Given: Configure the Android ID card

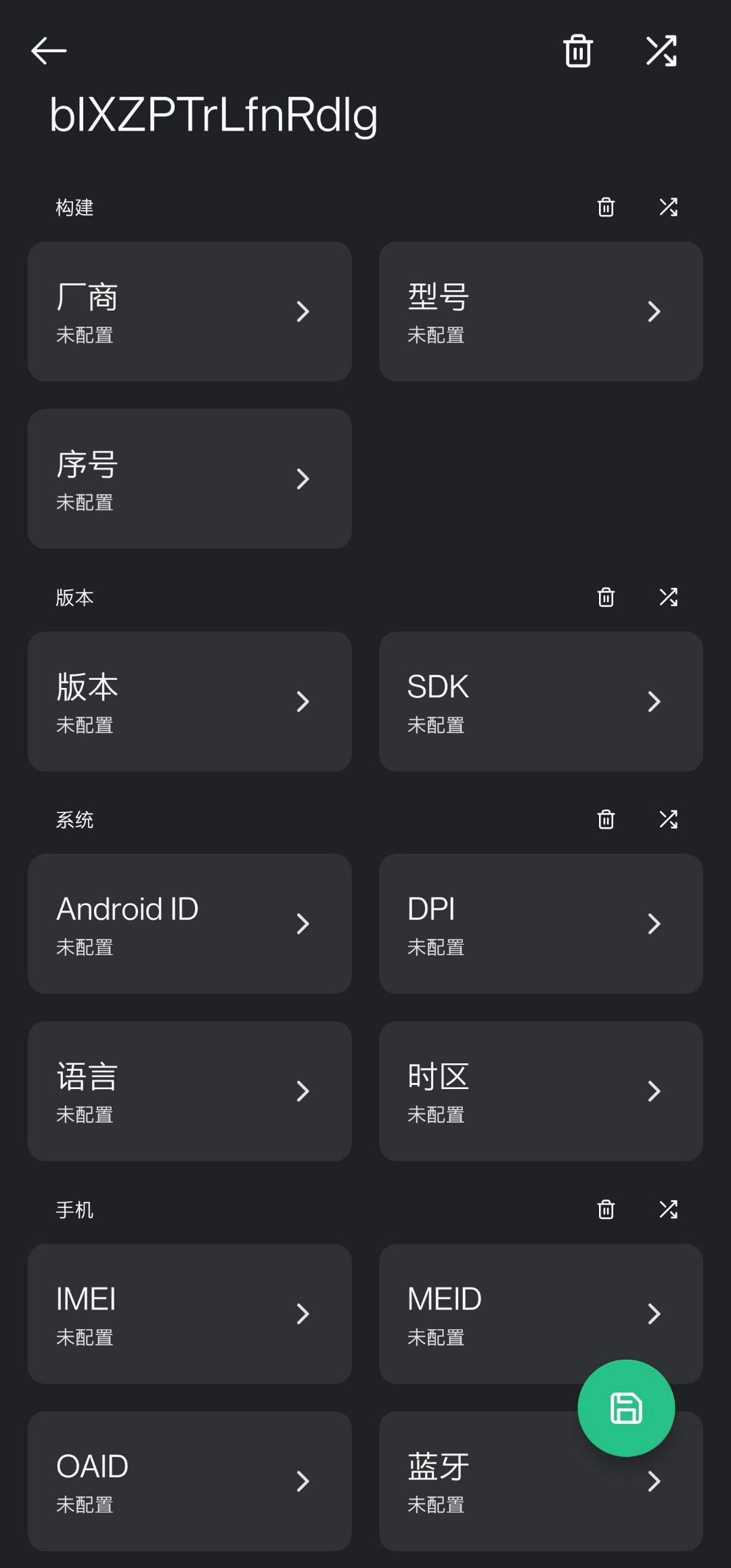Looking at the screenshot, I should click(190, 923).
